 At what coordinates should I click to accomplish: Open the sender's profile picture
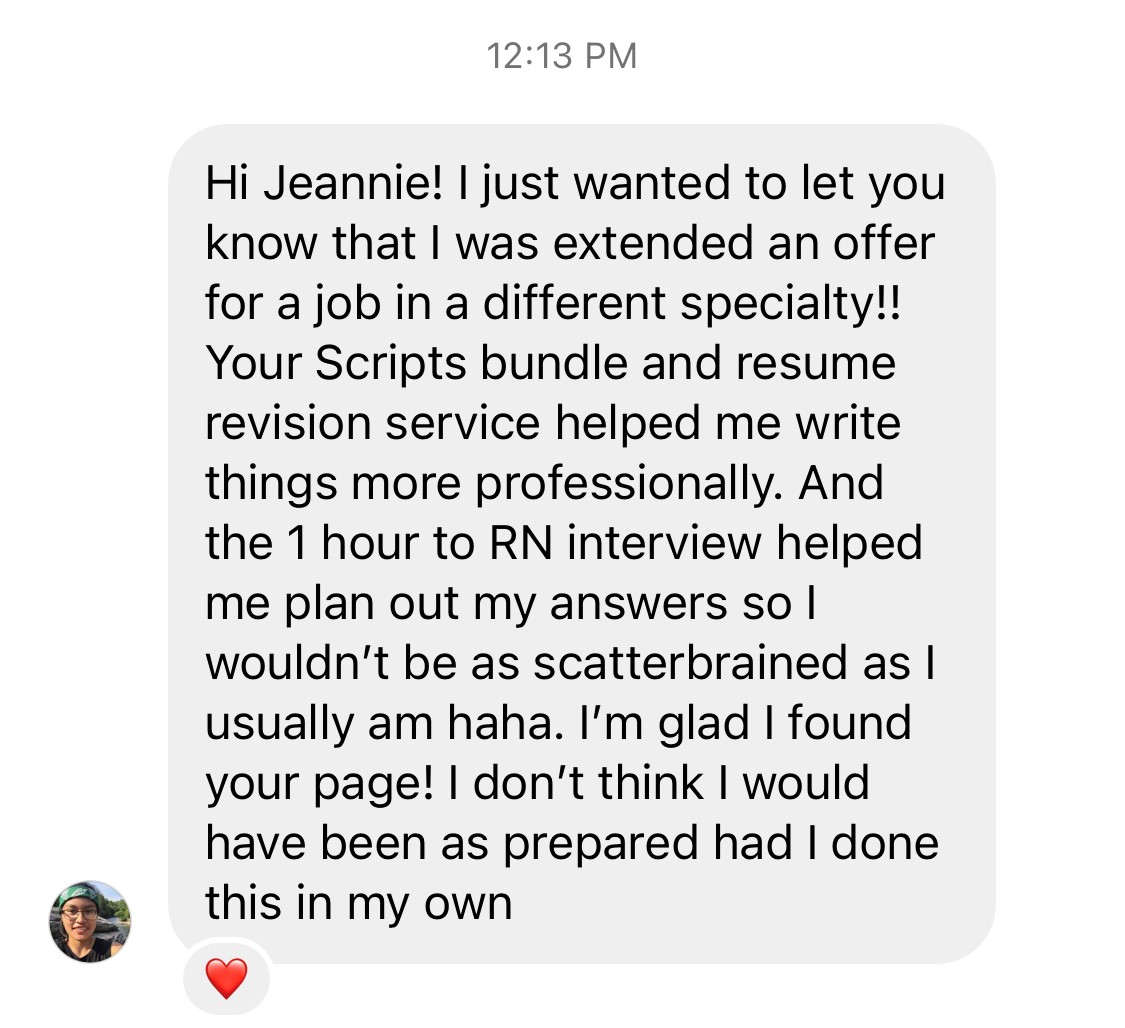[x=90, y=922]
